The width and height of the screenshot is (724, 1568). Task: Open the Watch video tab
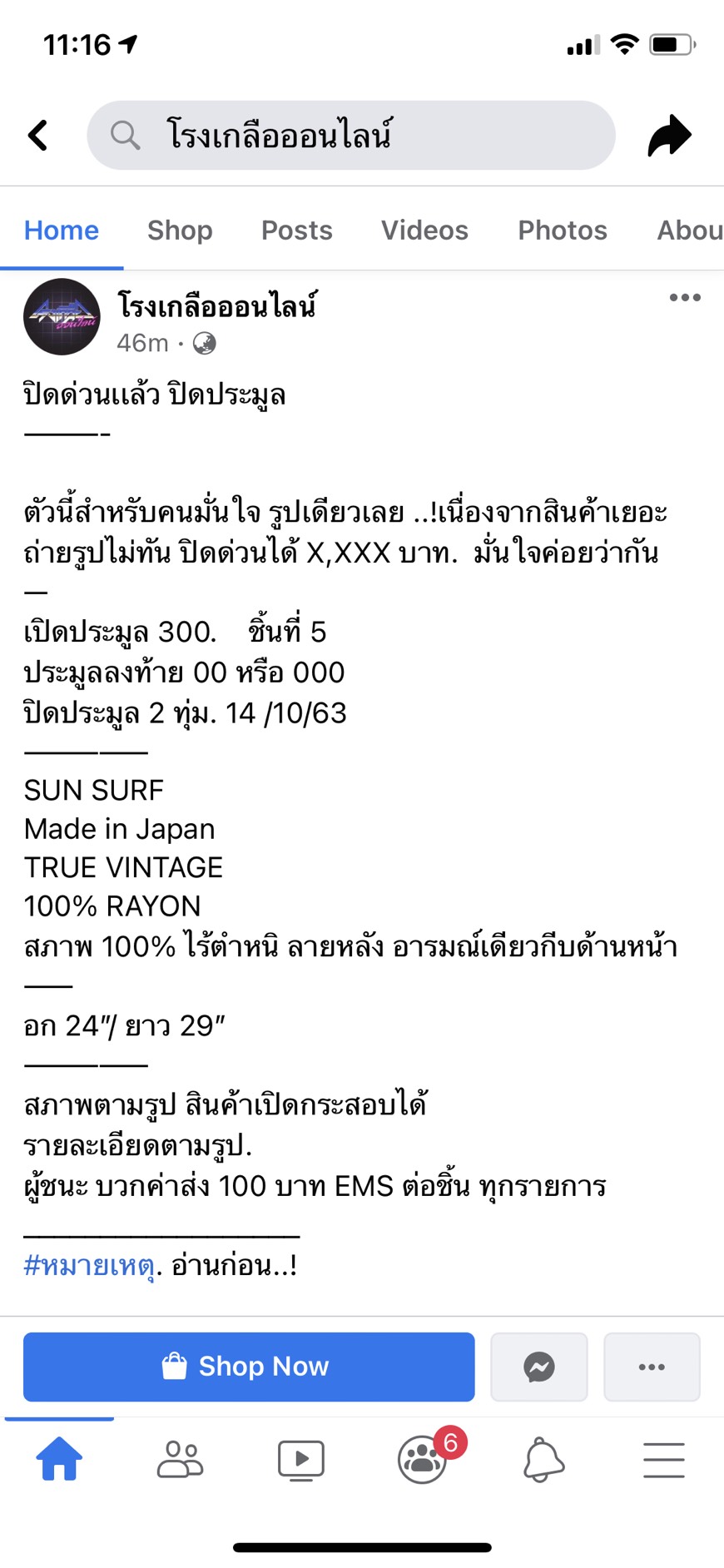pos(301,1461)
